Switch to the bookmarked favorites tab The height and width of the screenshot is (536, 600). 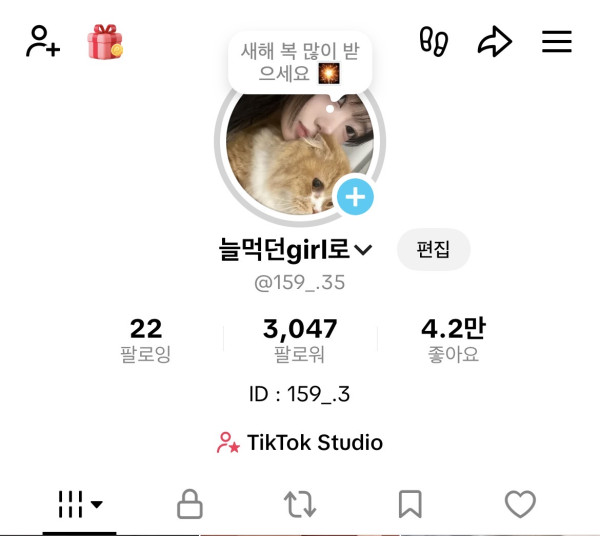coord(410,505)
